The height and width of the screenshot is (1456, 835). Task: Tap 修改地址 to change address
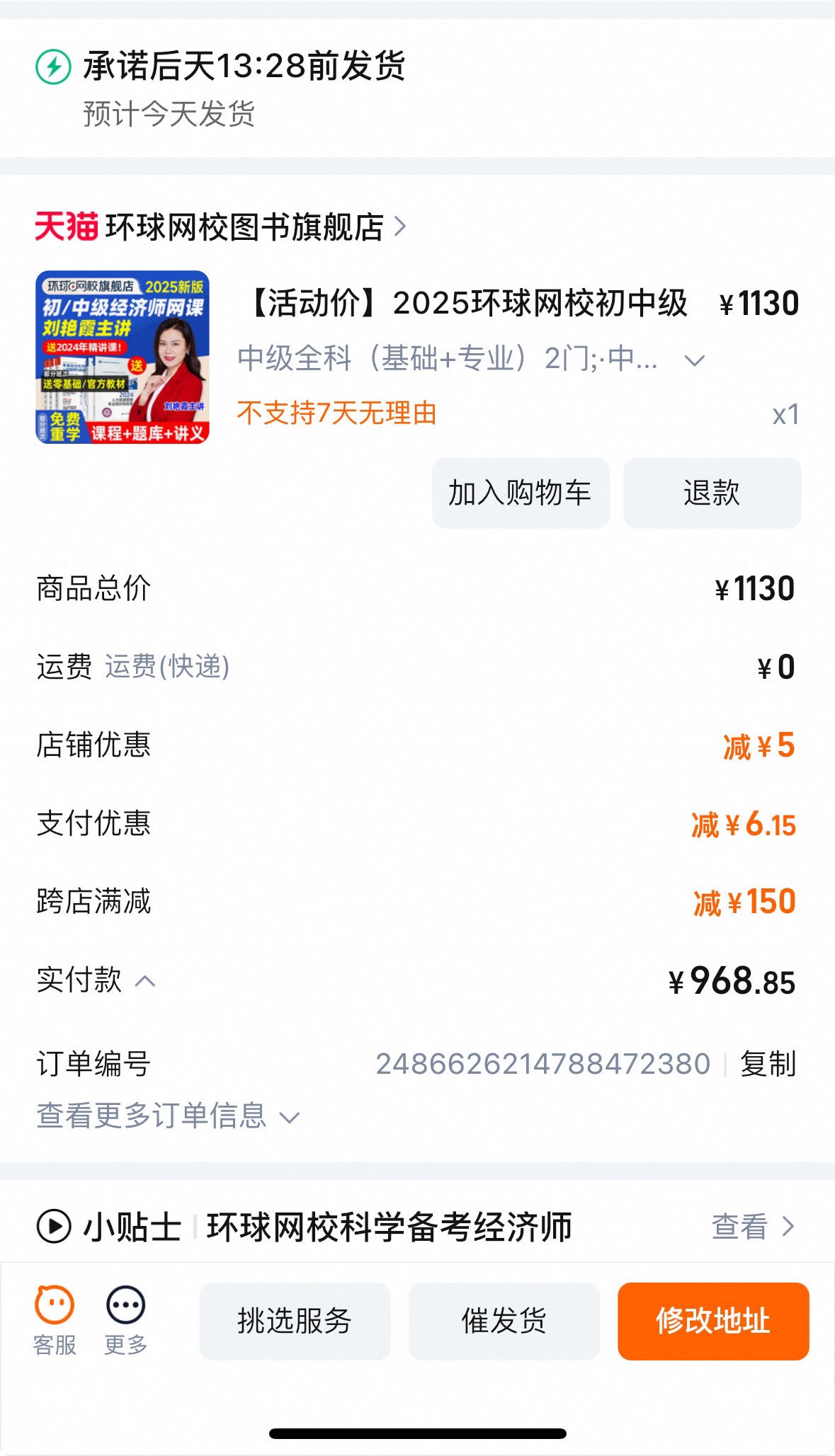tap(713, 1321)
